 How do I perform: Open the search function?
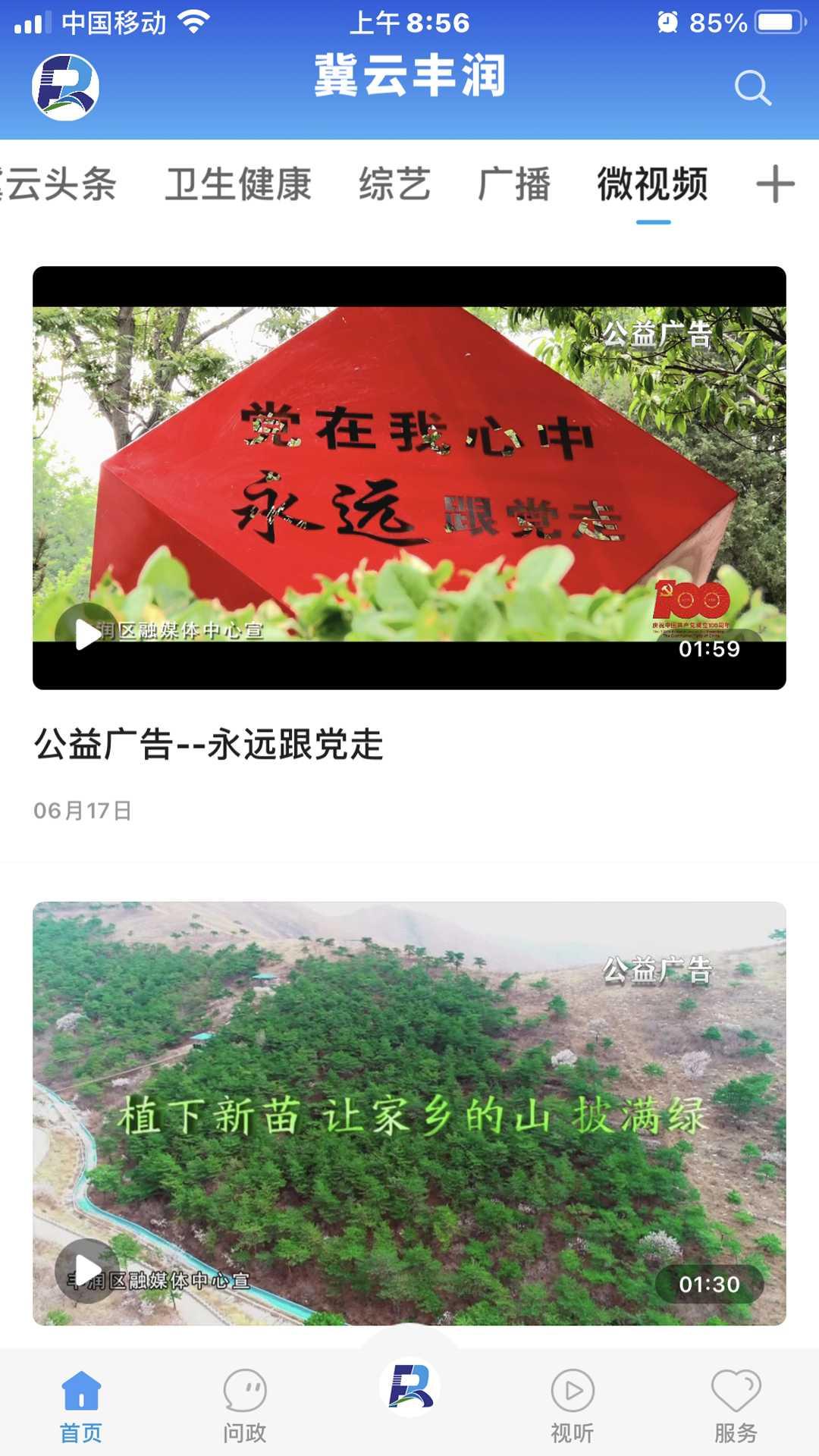pos(752,88)
